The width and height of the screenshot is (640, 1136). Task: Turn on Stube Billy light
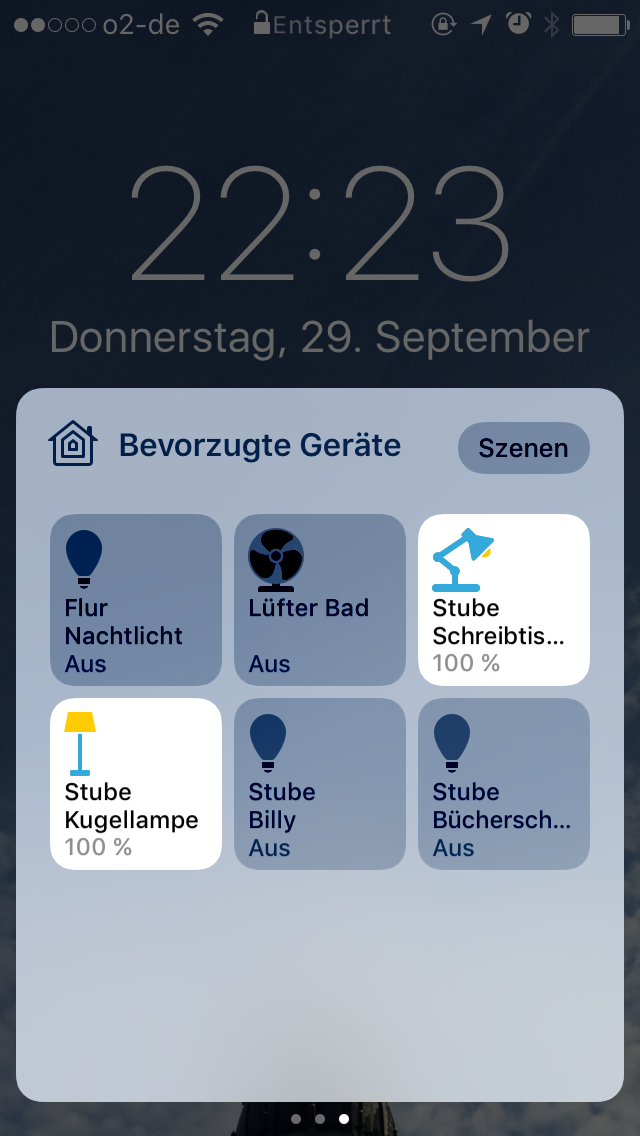(x=320, y=784)
